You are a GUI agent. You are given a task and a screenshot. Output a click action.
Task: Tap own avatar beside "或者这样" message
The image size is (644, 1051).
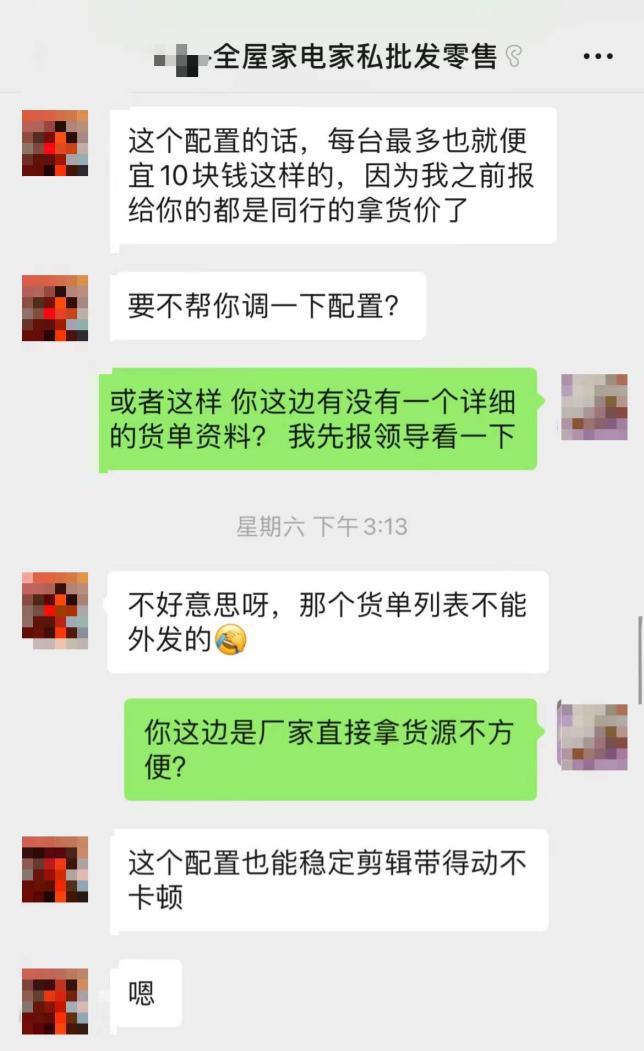point(594,407)
